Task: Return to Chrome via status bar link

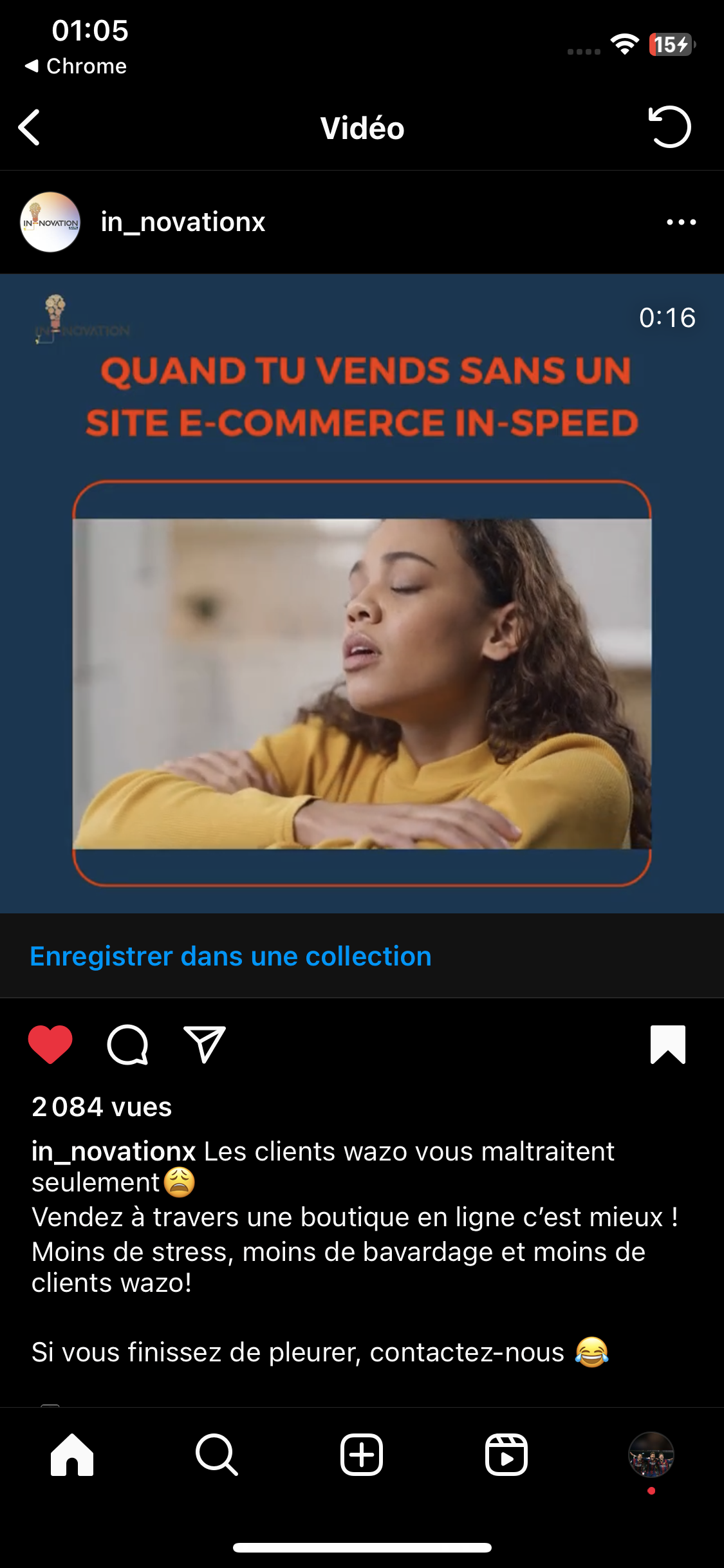Action: 76,66
